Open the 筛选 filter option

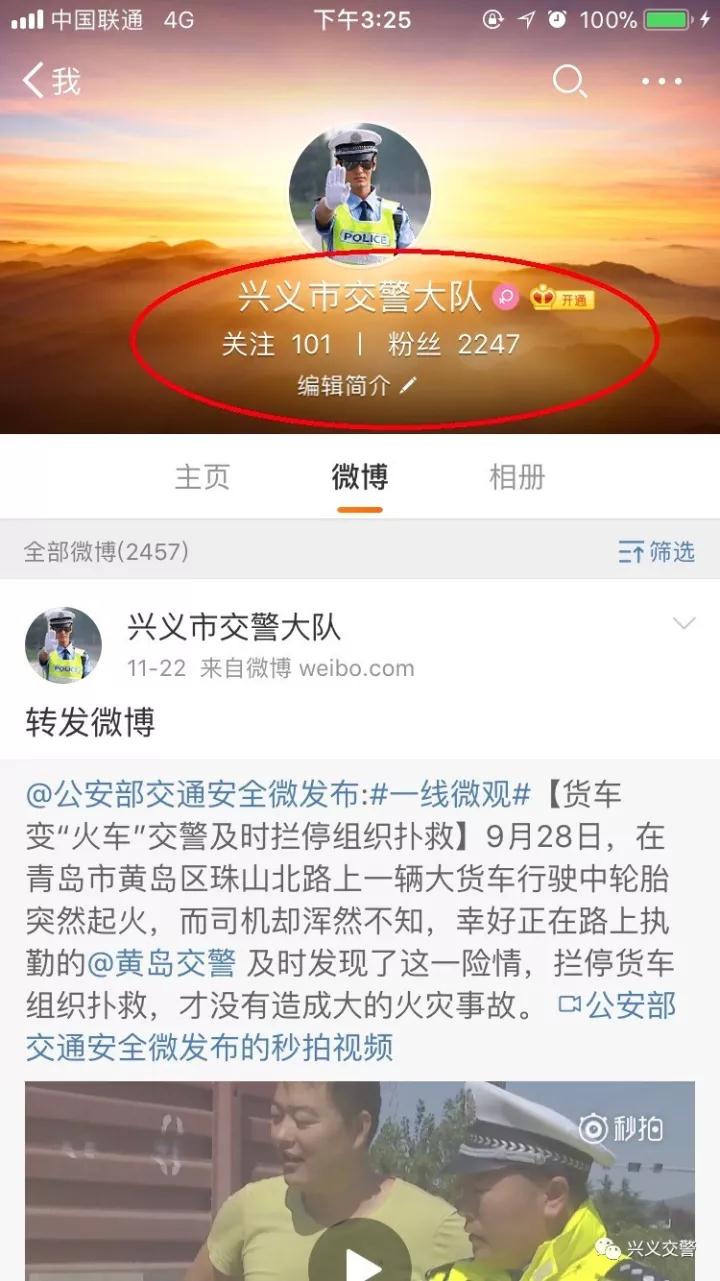point(656,551)
